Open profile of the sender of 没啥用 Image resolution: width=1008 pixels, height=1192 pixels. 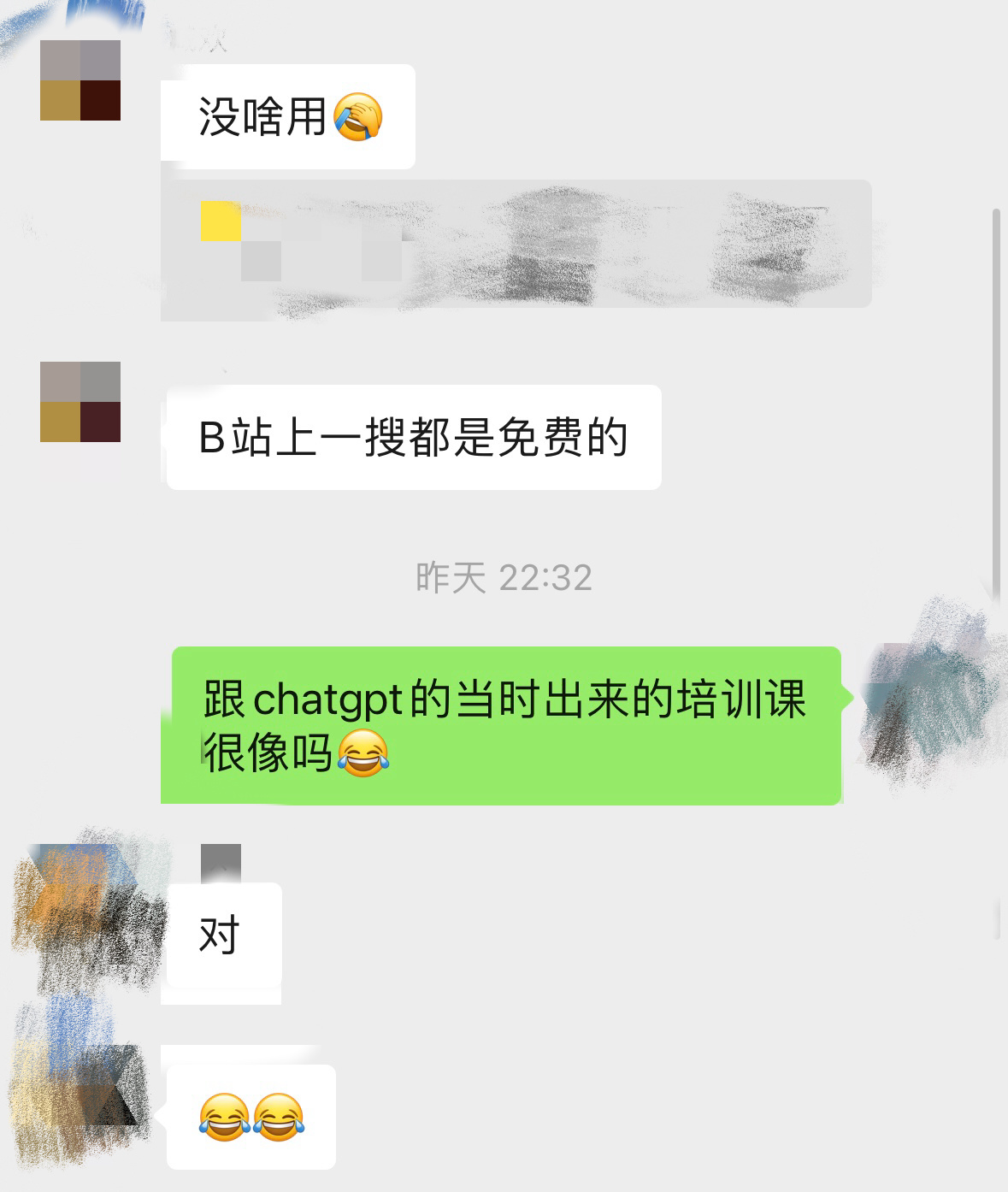pyautogui.click(x=80, y=80)
